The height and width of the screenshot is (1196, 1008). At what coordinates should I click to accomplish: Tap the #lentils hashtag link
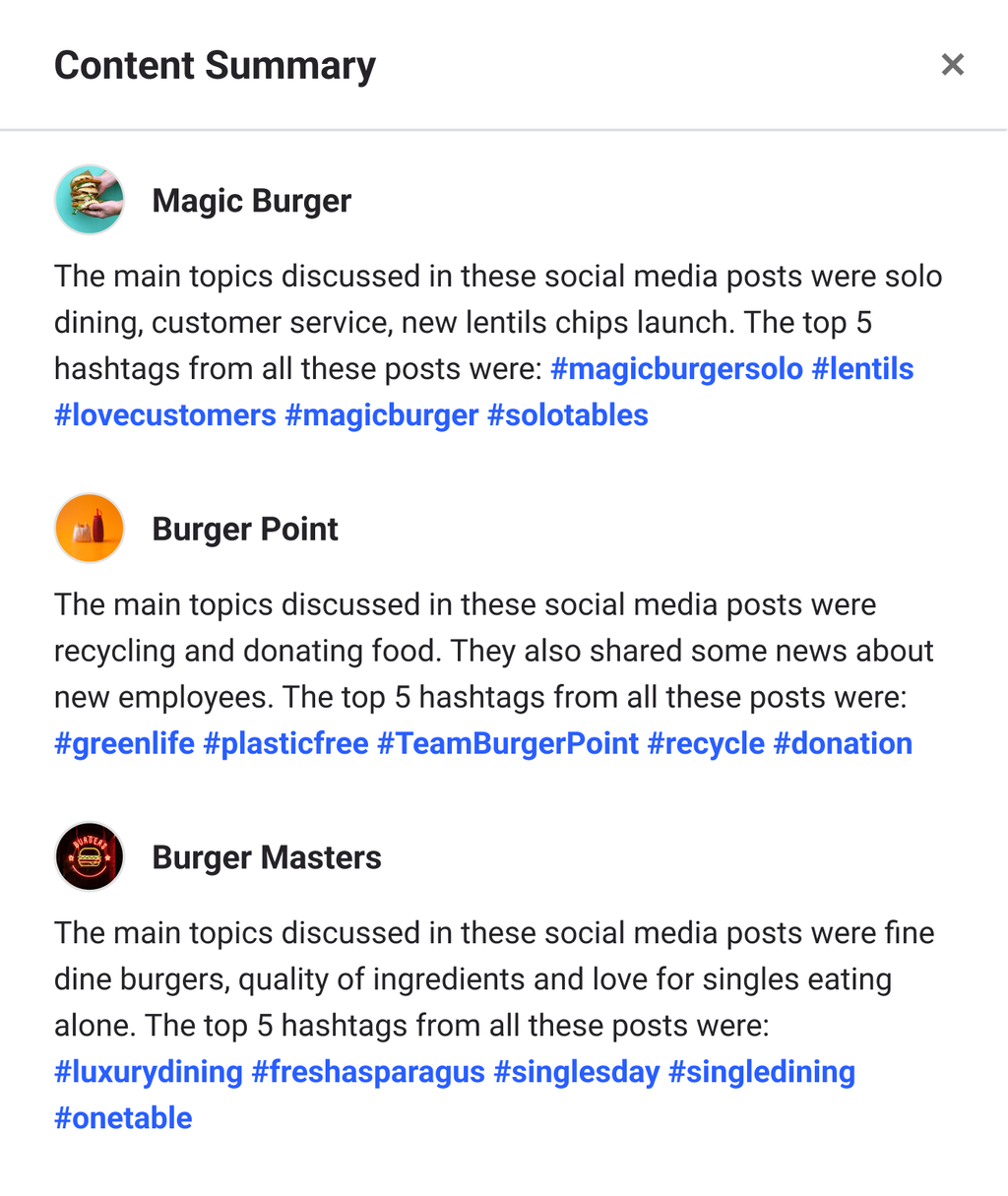(862, 369)
